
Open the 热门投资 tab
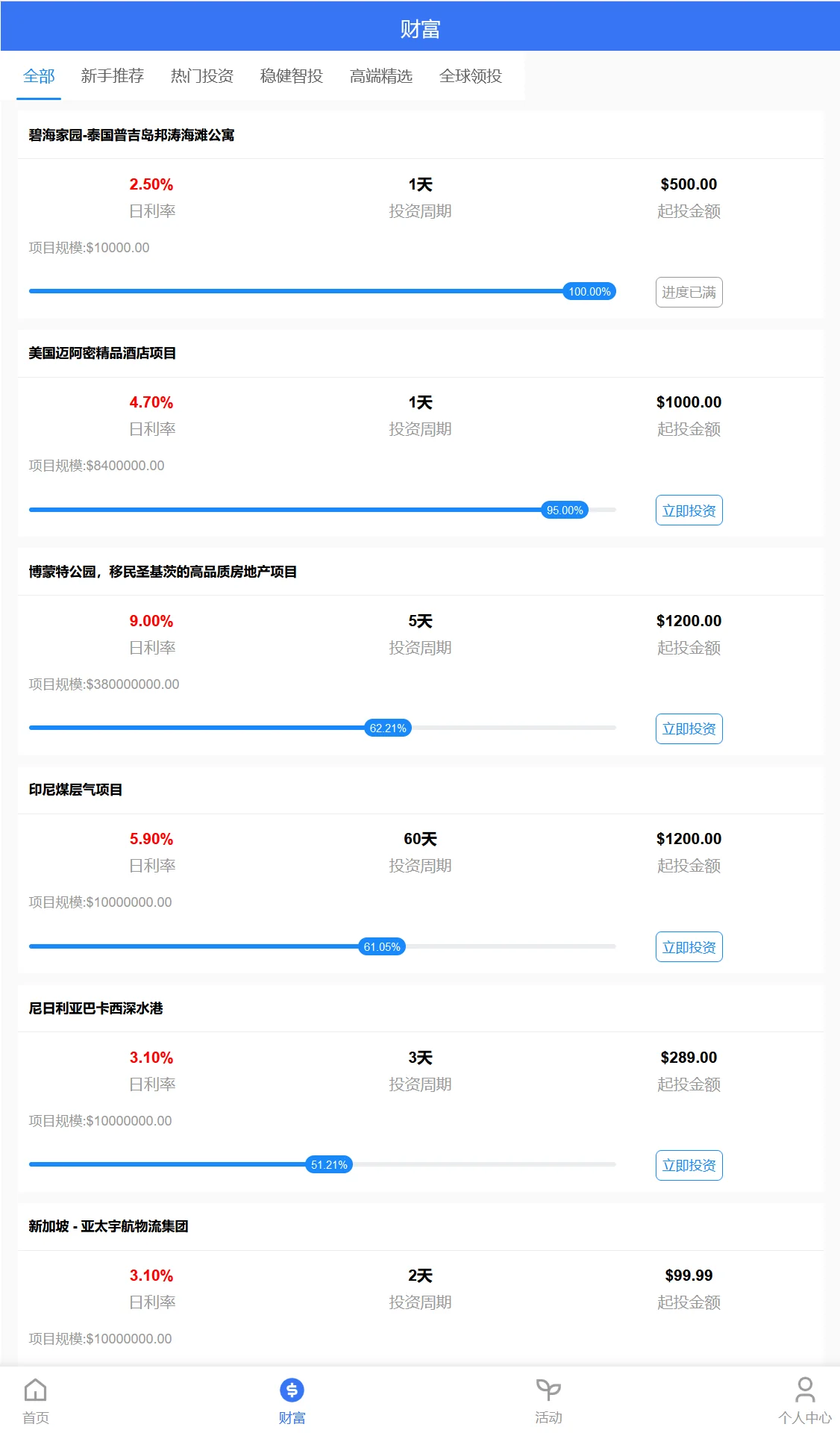[x=201, y=76]
